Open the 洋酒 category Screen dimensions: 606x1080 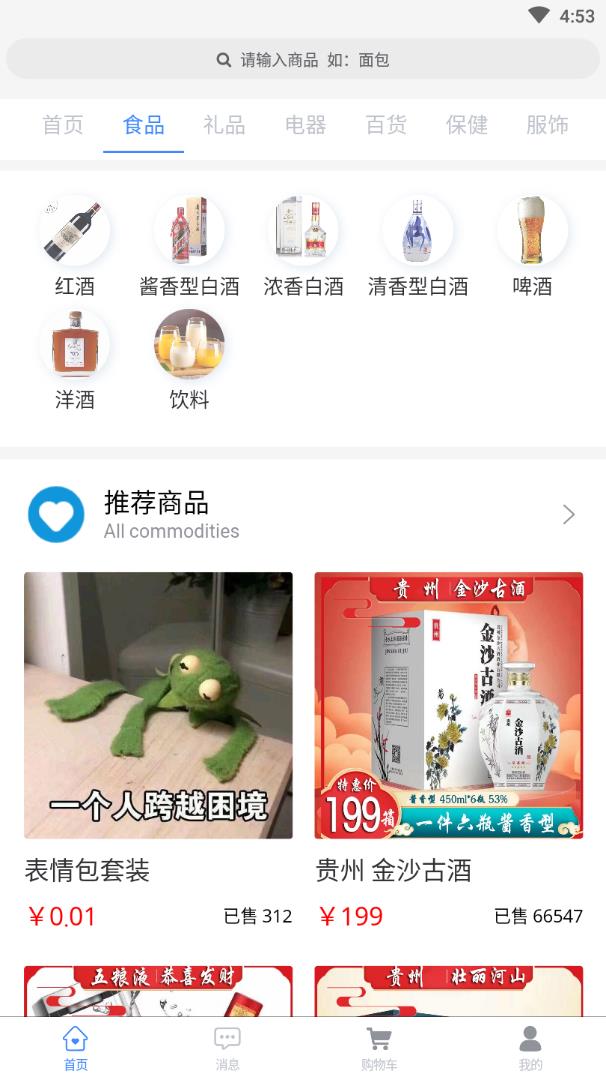75,360
